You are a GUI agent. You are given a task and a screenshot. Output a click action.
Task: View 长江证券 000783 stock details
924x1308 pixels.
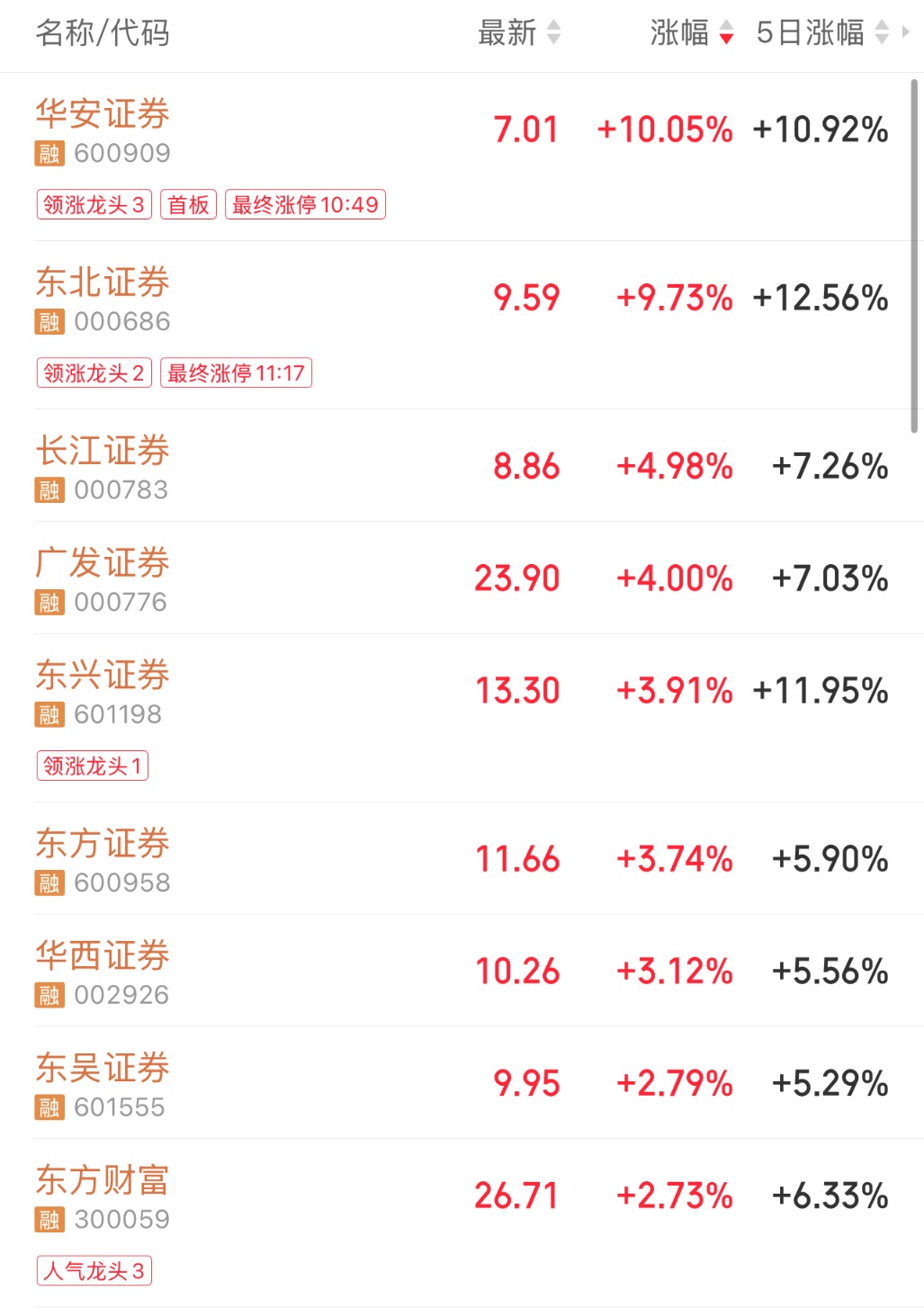(x=103, y=452)
